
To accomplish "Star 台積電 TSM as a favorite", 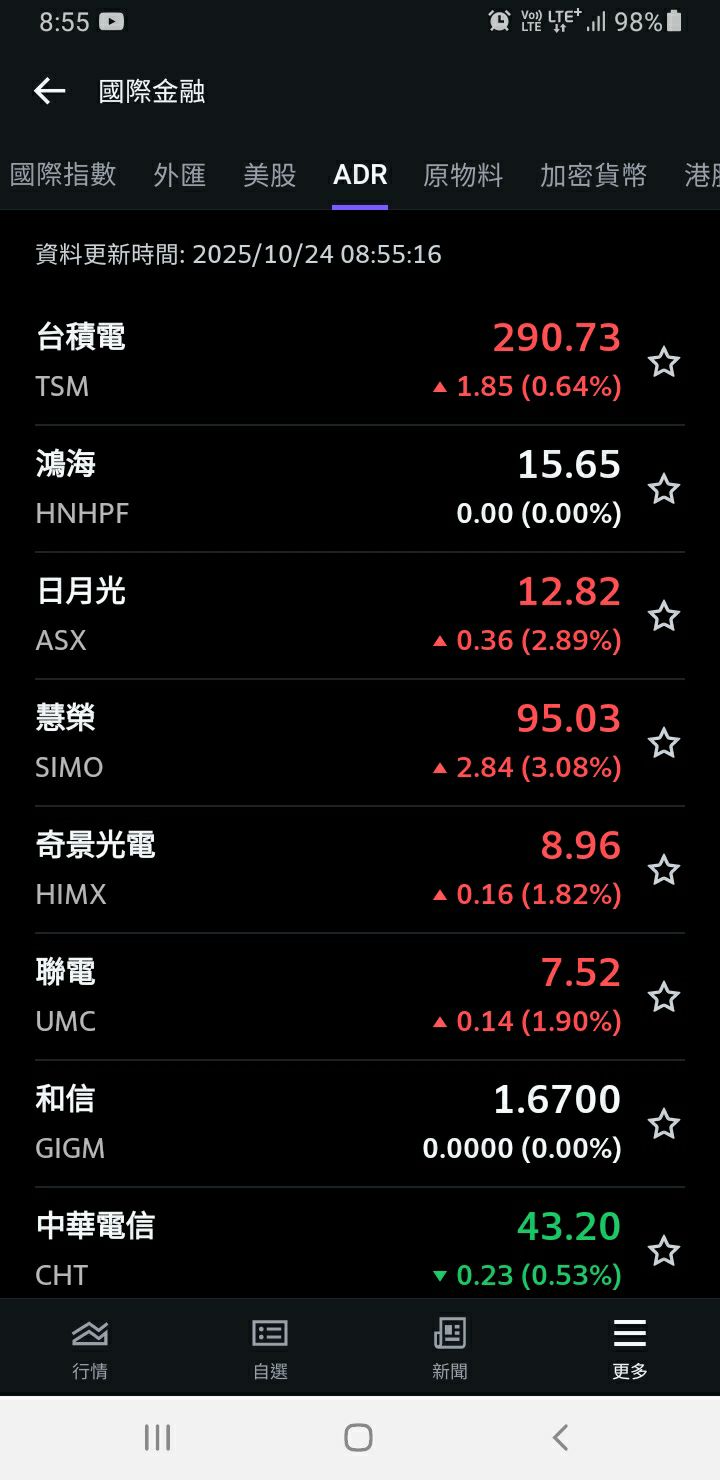I will click(663, 362).
